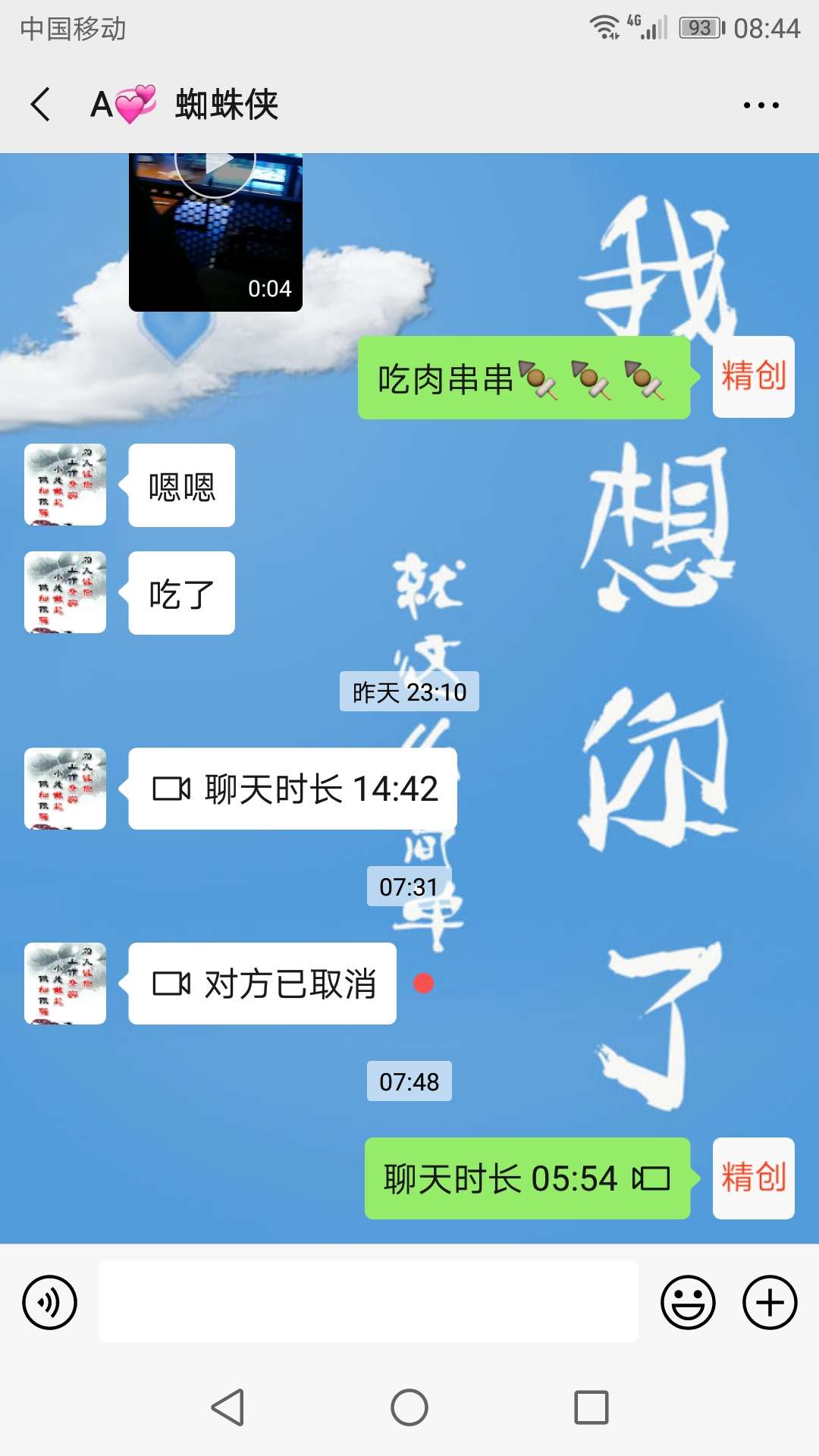This screenshot has width=819, height=1456.
Task: Tap the plus icon for more attachments
Action: [769, 1301]
